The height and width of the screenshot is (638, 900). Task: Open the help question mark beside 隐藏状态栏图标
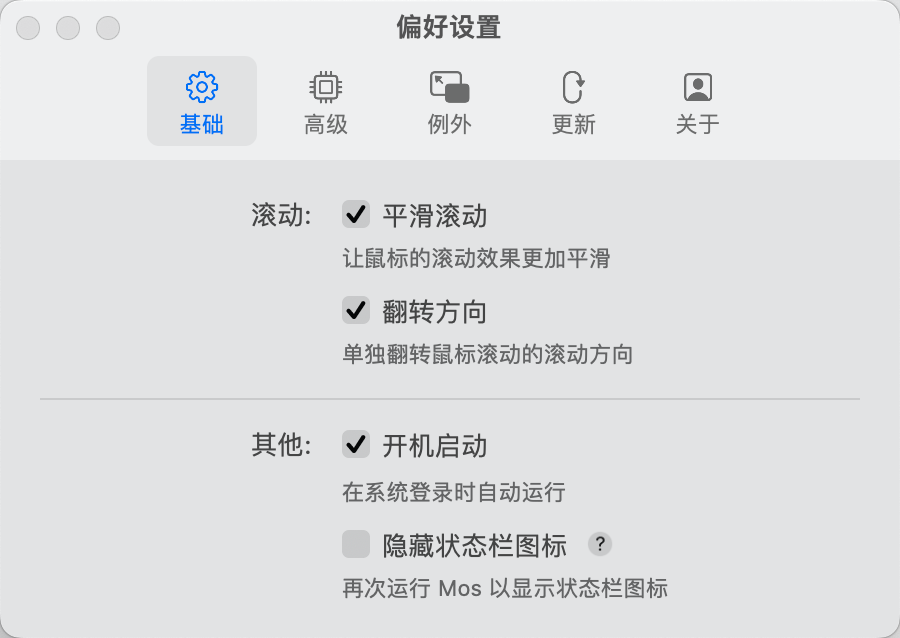599,544
